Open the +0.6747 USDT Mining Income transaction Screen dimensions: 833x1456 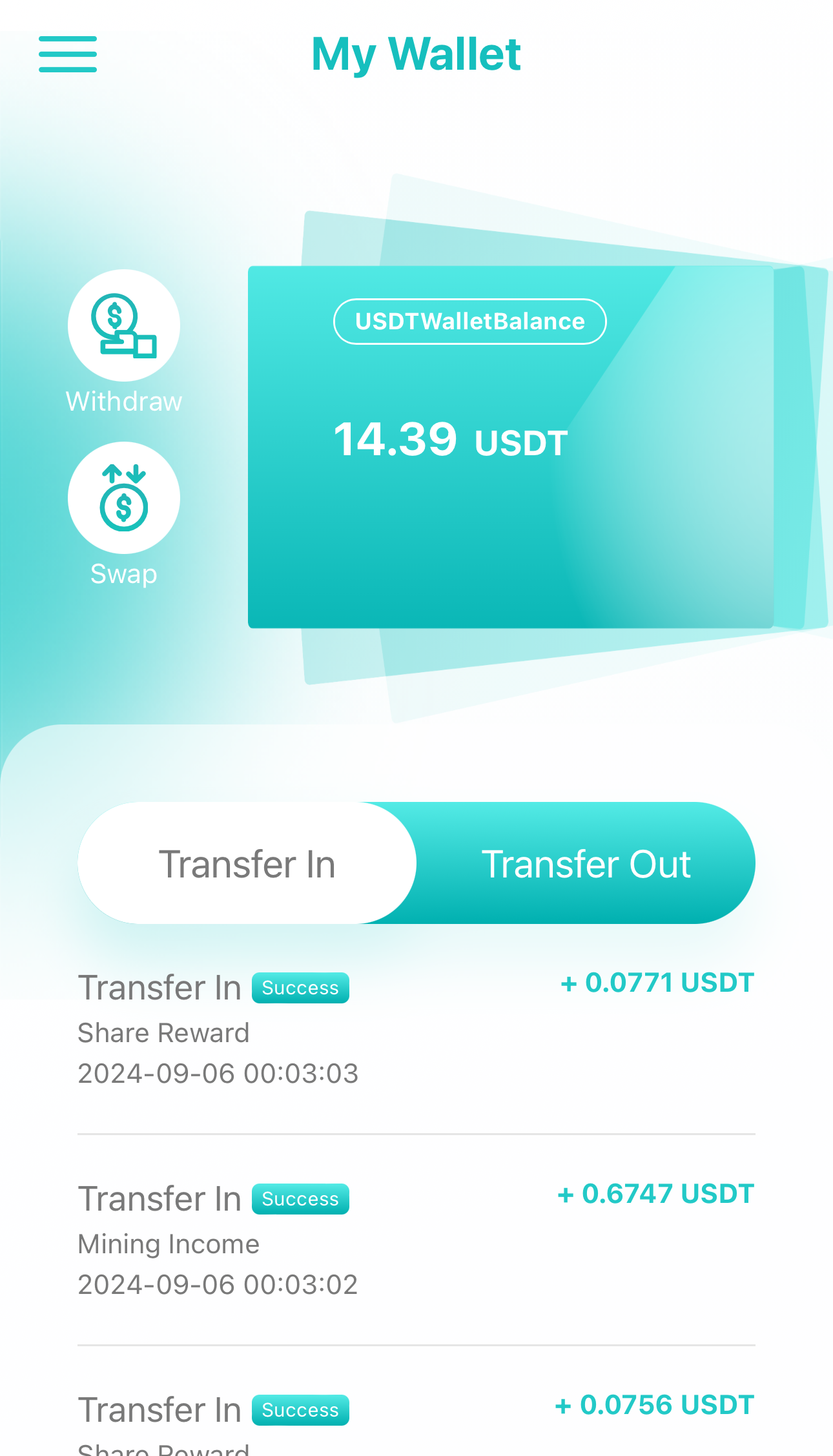click(x=416, y=1240)
